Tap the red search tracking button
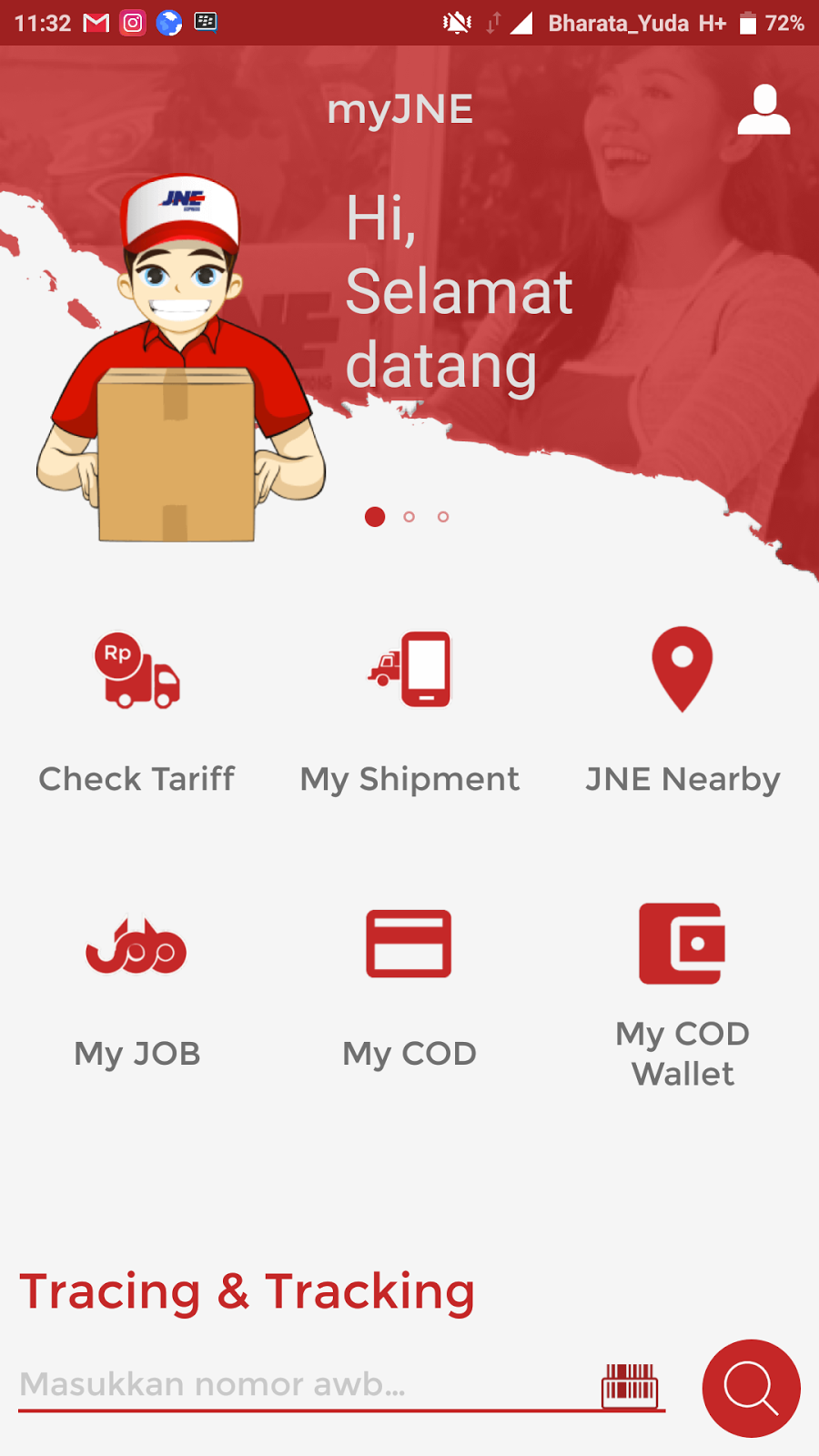 click(751, 1388)
